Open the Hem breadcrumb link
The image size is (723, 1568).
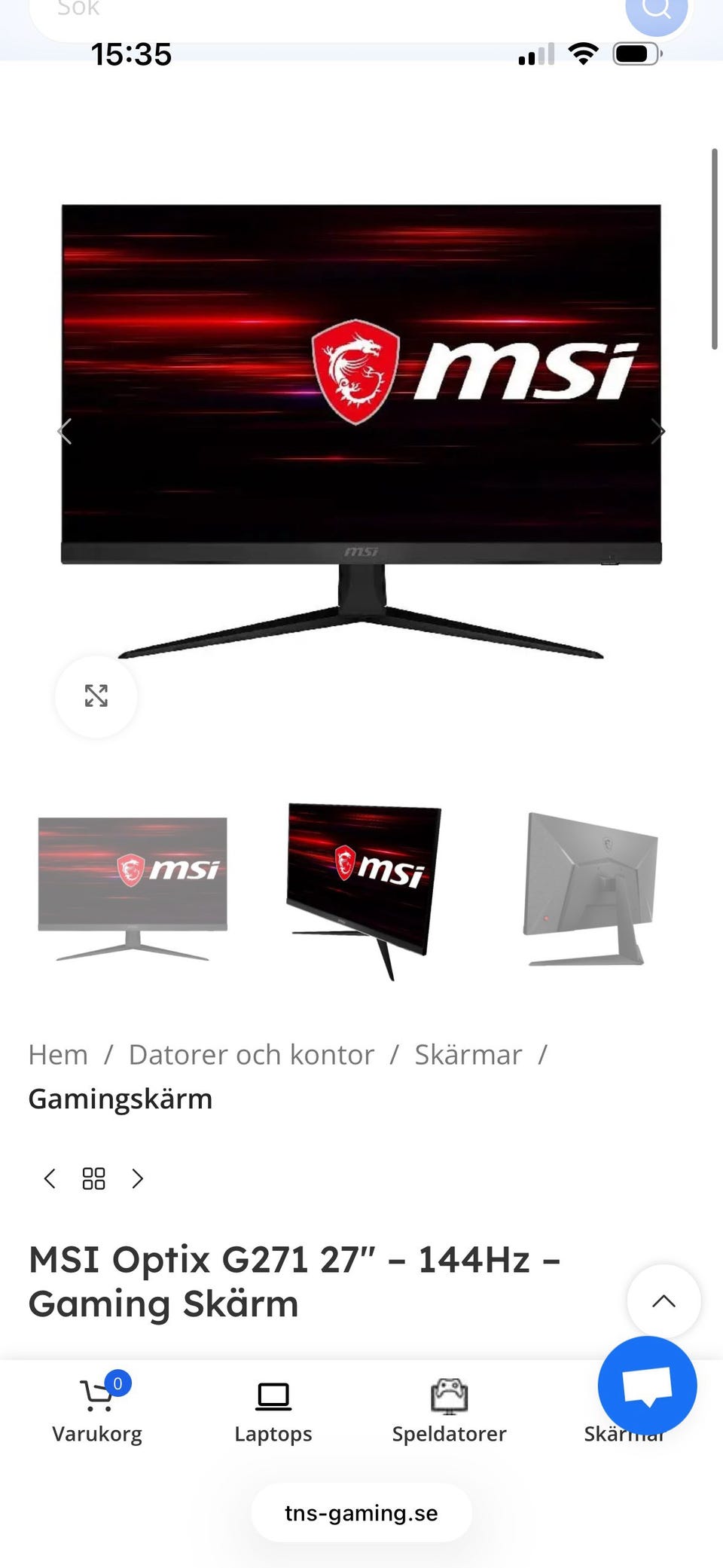58,1054
